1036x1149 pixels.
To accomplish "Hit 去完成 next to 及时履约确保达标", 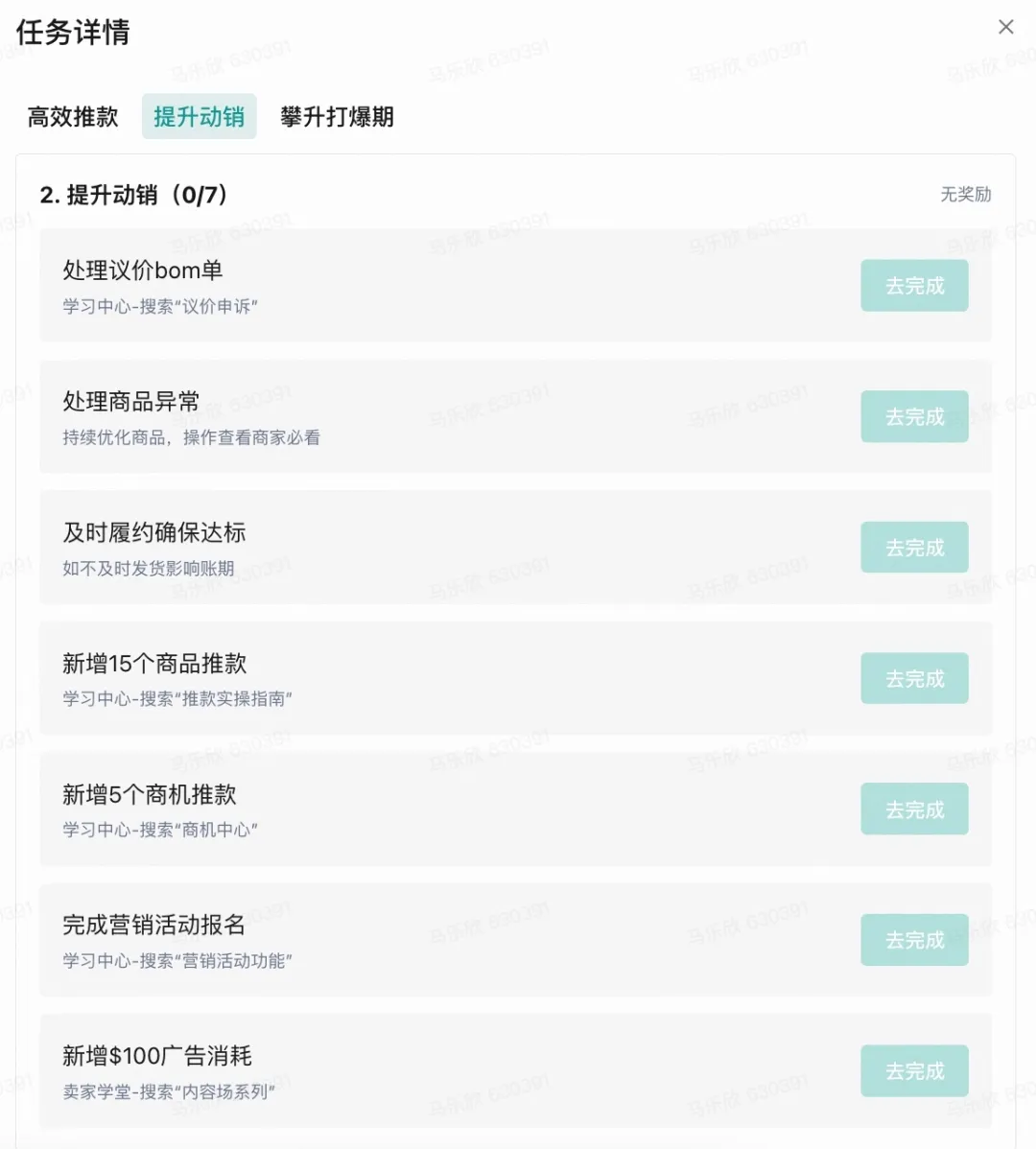I will click(913, 548).
